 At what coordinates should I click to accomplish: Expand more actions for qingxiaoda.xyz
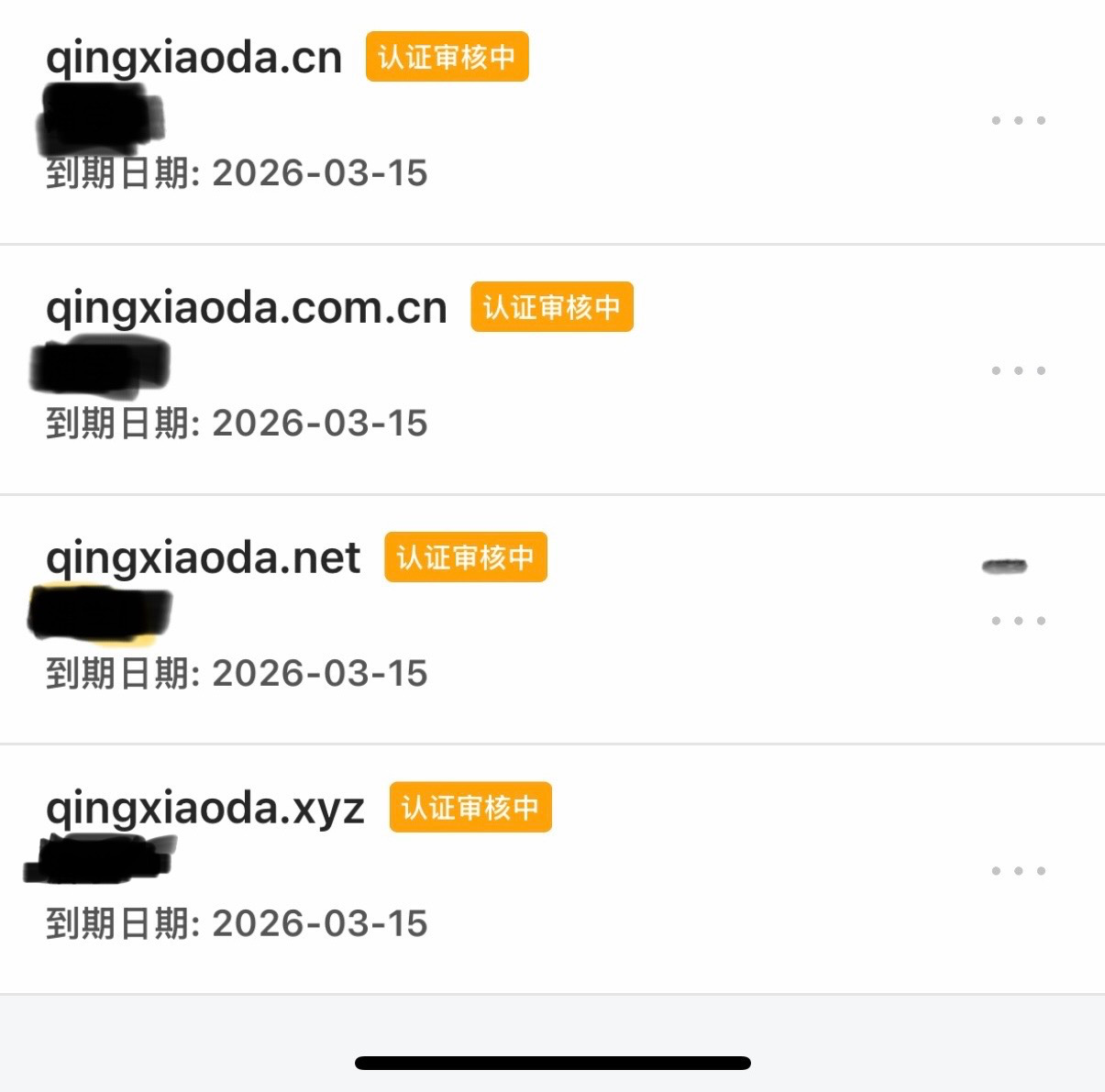click(1018, 871)
